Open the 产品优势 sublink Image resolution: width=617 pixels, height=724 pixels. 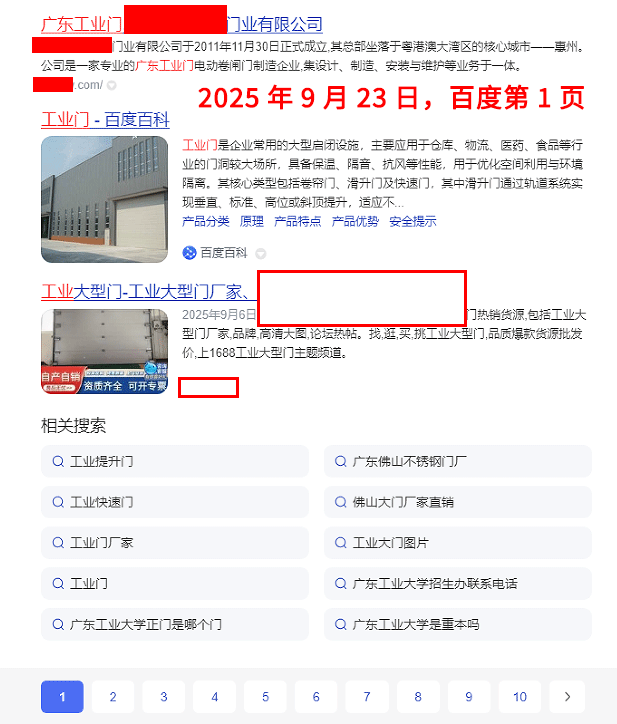coord(355,221)
